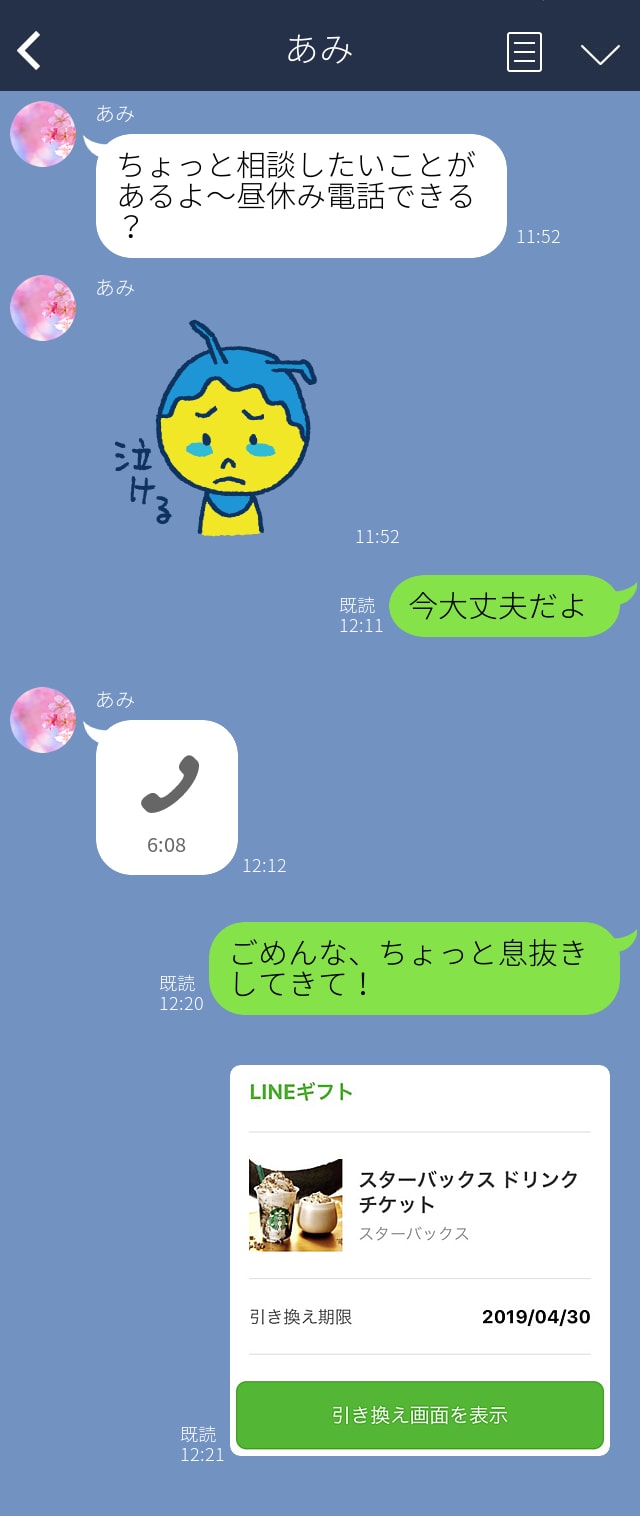The height and width of the screenshot is (1516, 640).
Task: Tap 引き換え画面を表示 button
Action: tap(420, 1415)
